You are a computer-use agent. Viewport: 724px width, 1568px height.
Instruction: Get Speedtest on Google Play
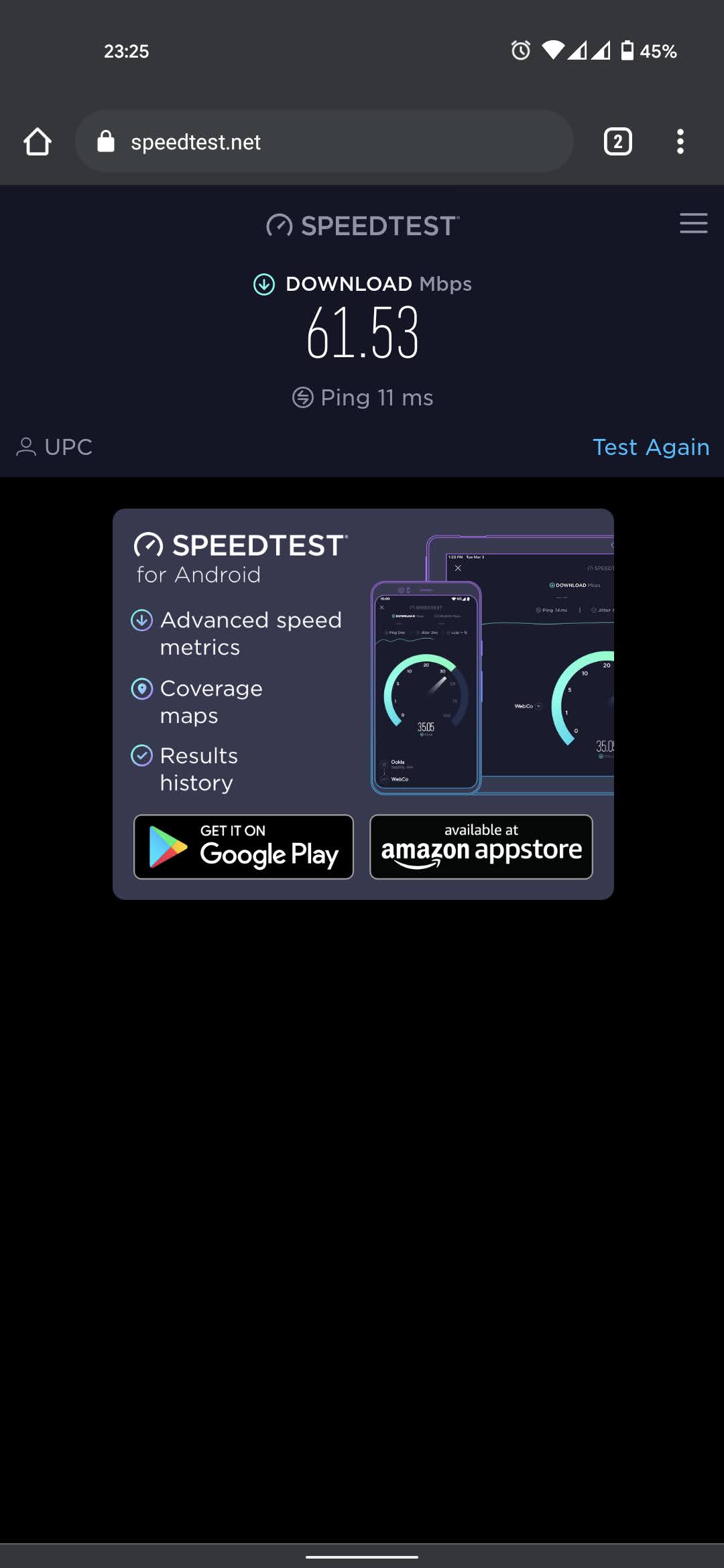point(243,847)
